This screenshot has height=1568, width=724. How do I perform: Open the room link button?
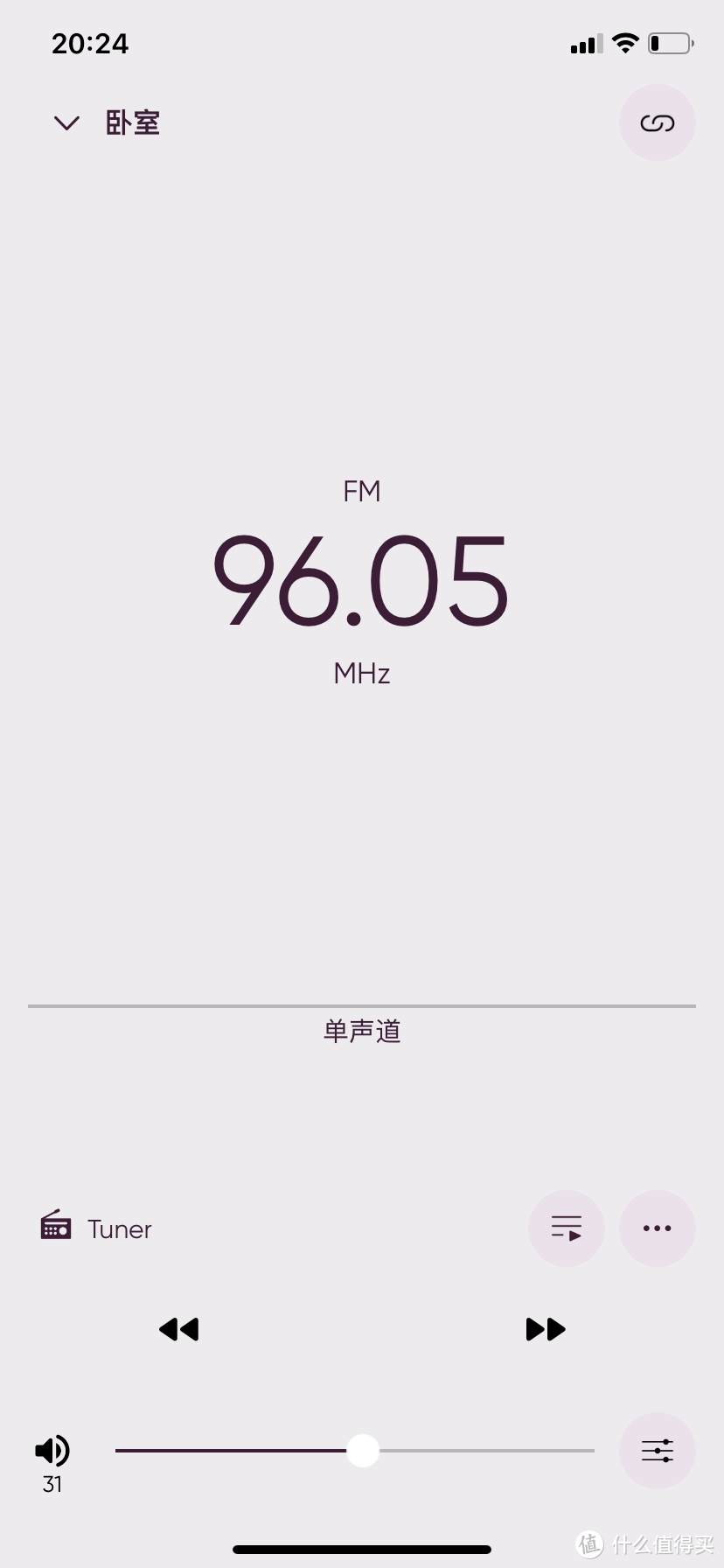pyautogui.click(x=657, y=123)
